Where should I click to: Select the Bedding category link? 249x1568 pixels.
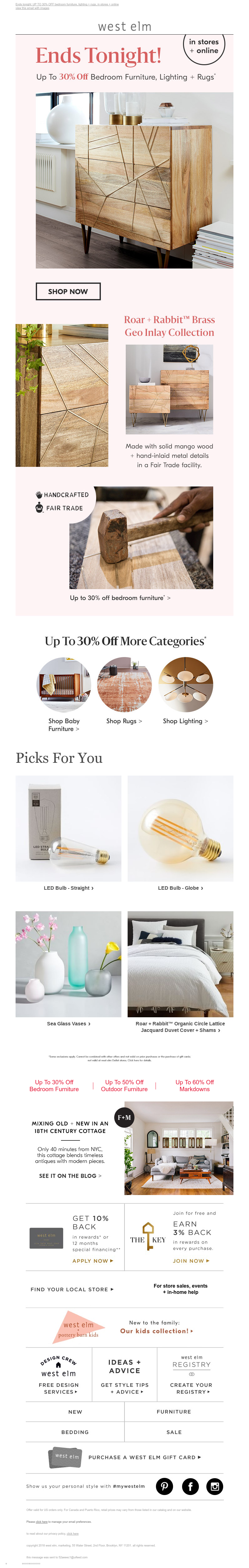75,1432
